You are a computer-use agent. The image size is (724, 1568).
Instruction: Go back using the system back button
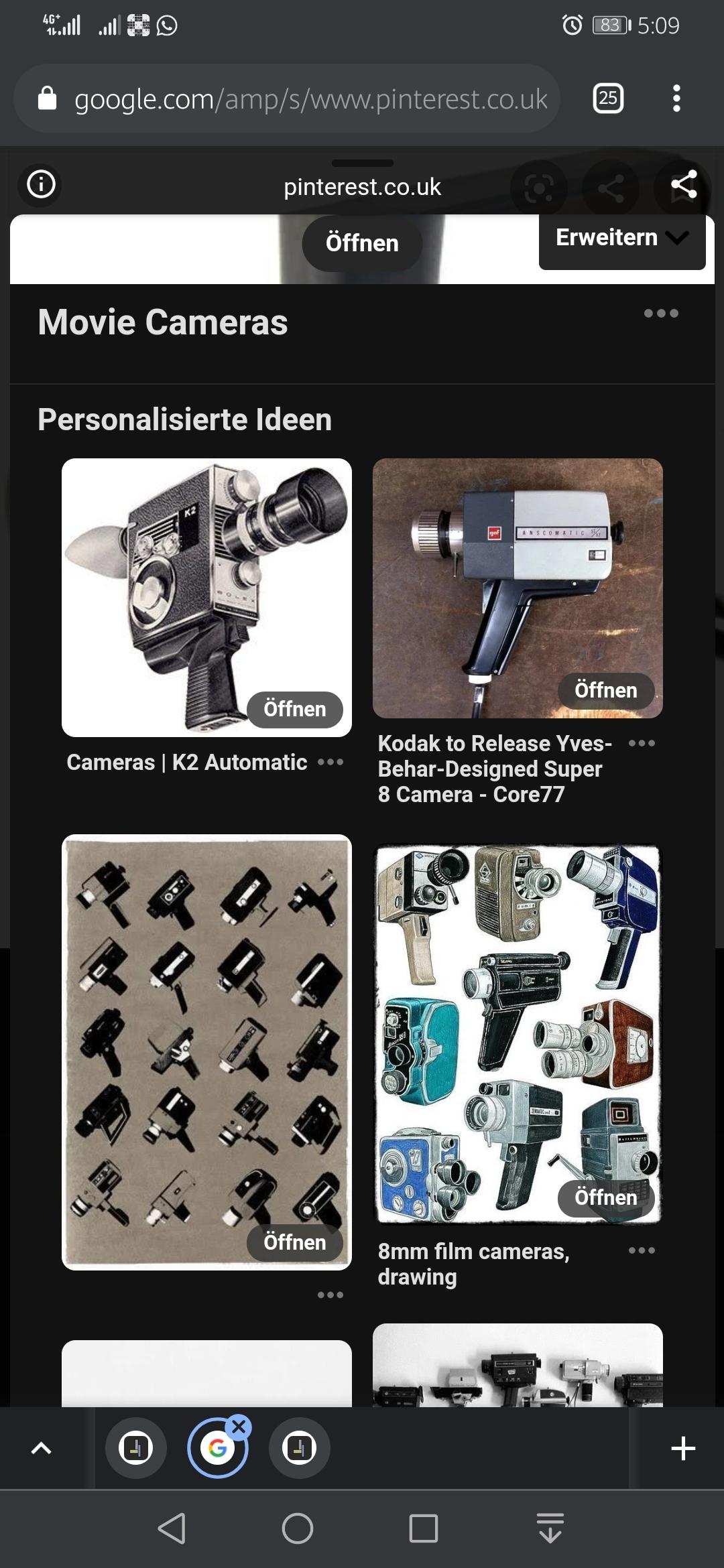coord(172,1528)
